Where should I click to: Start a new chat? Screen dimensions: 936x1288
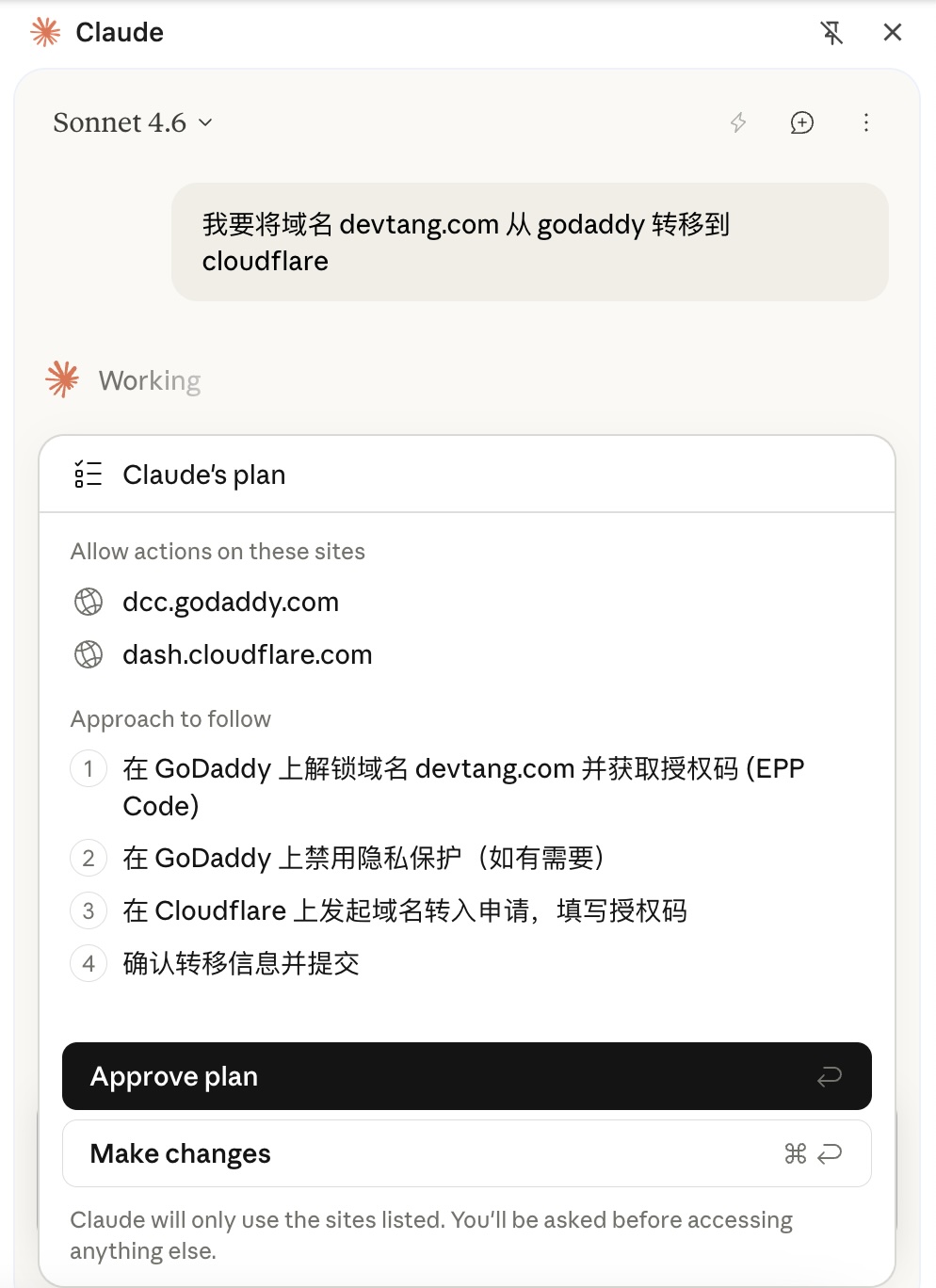point(801,122)
